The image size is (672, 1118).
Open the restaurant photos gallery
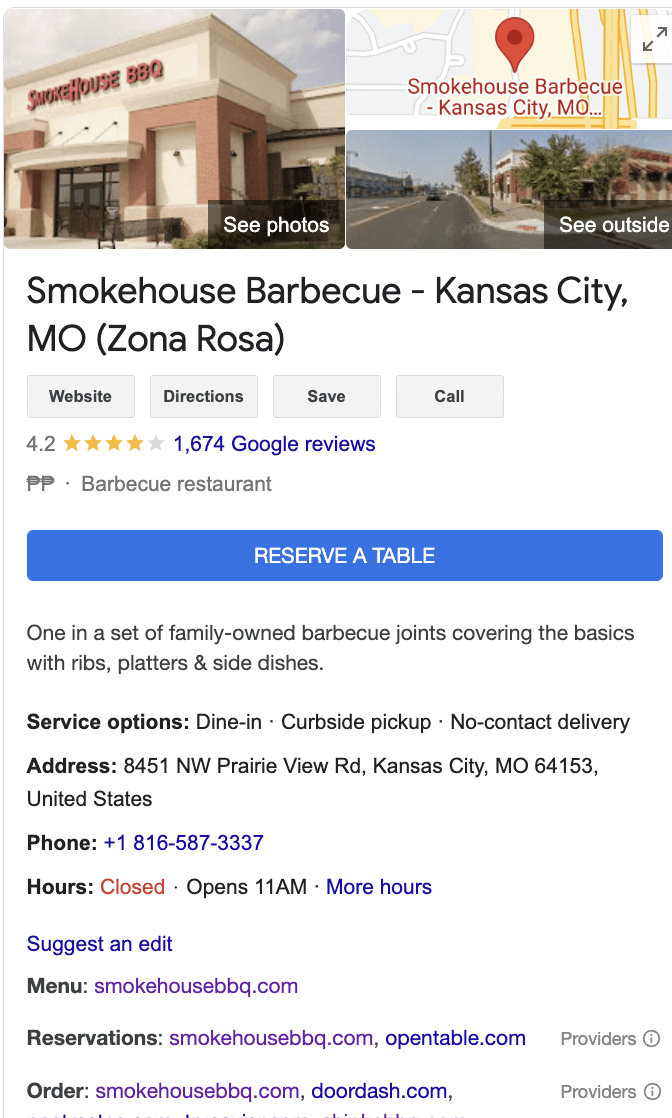point(276,225)
